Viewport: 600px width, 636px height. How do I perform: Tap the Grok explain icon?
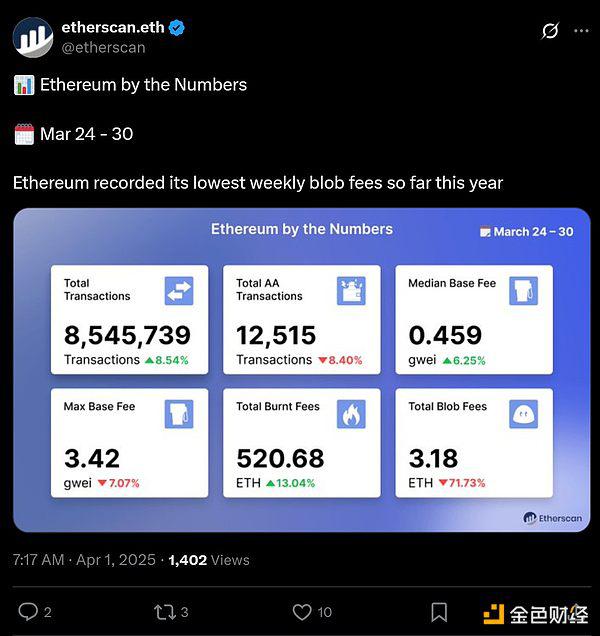(x=549, y=31)
